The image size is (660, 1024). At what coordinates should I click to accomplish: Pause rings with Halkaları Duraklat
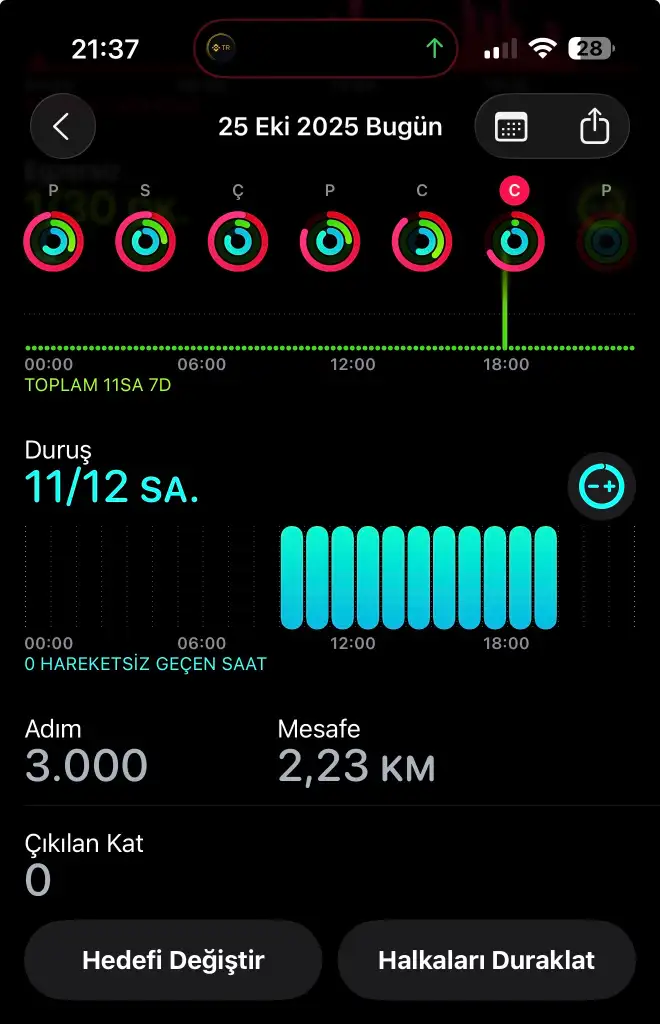tap(486, 961)
